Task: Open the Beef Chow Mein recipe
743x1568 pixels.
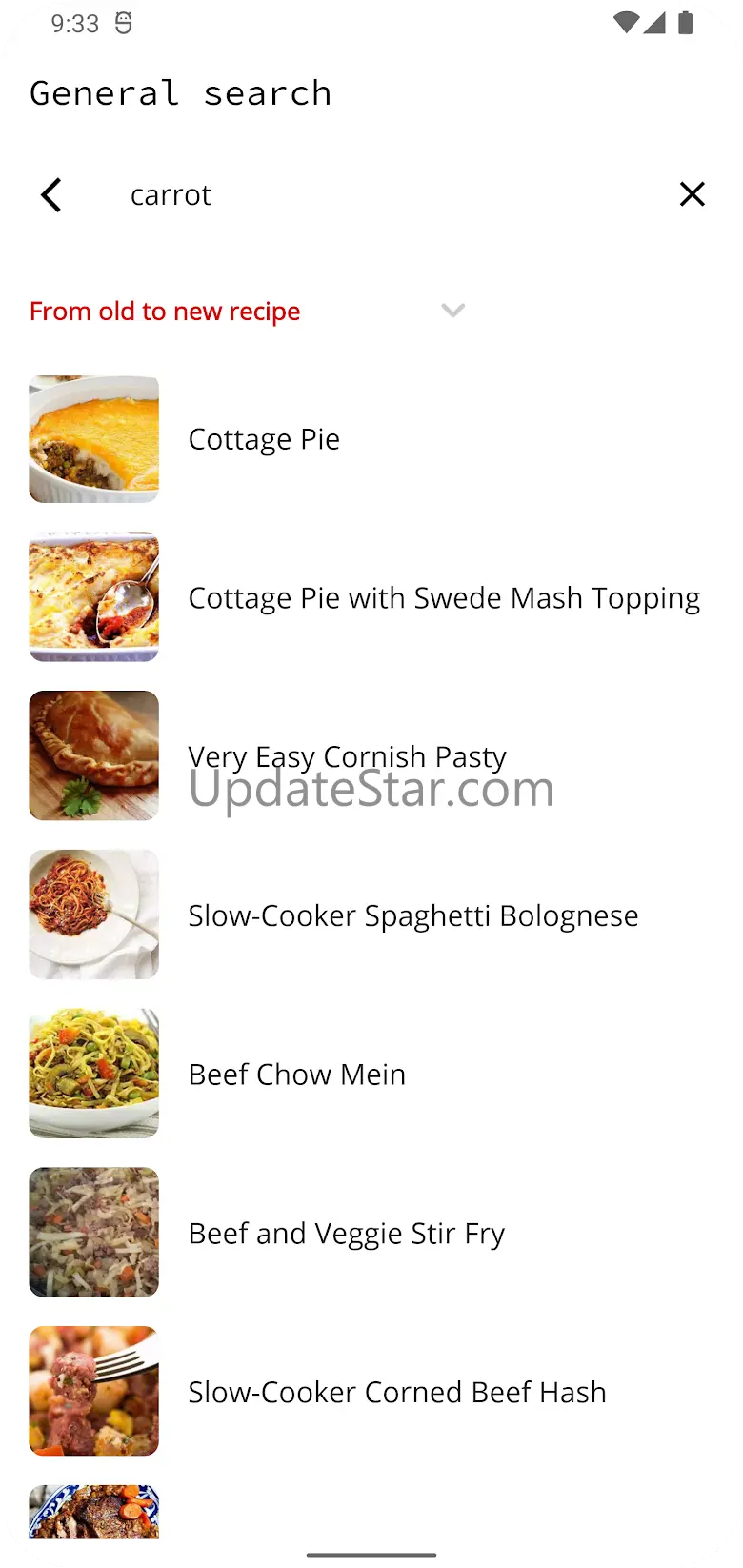Action: coord(296,1075)
